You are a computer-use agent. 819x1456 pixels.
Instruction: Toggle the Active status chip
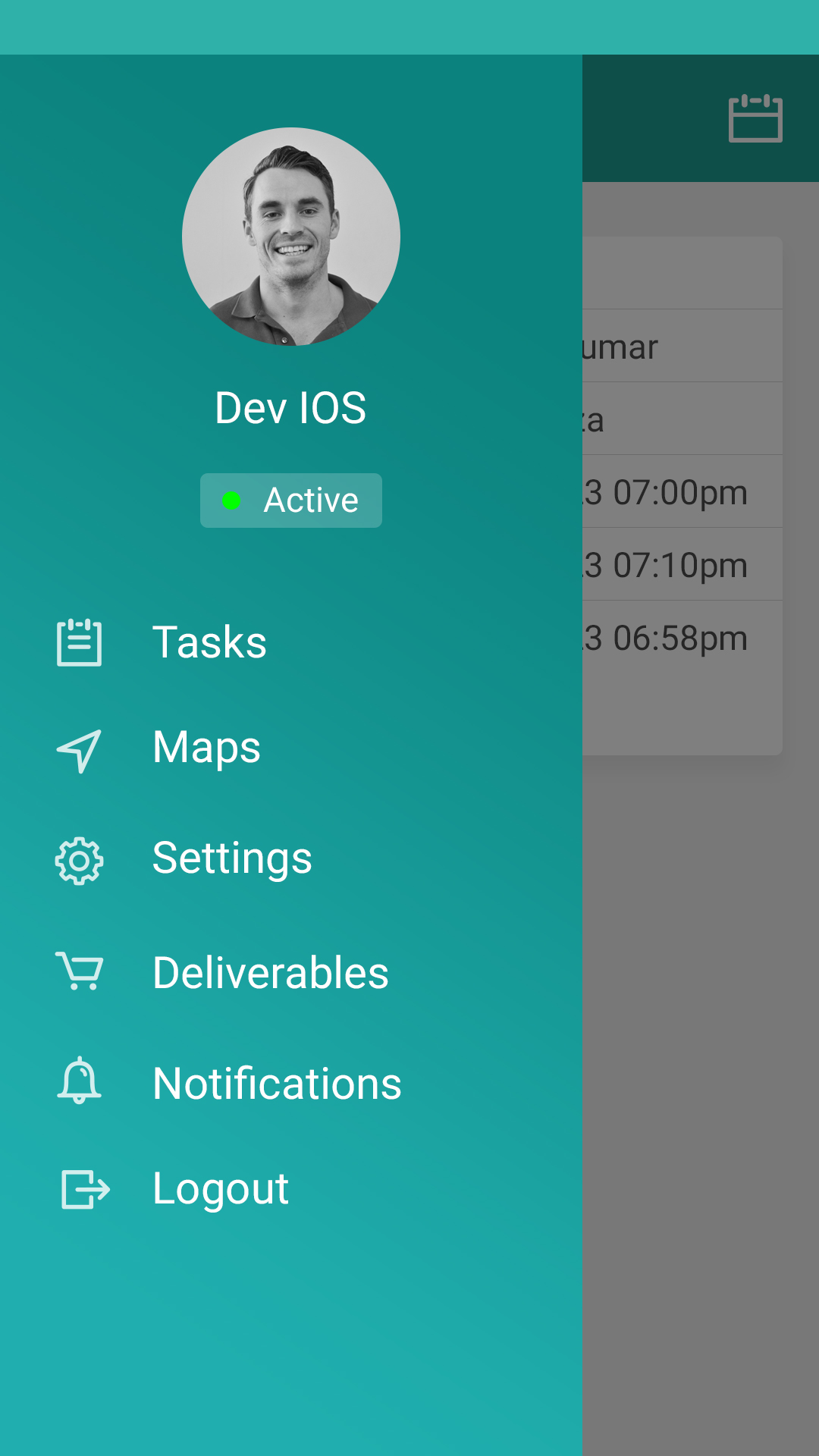coord(291,500)
